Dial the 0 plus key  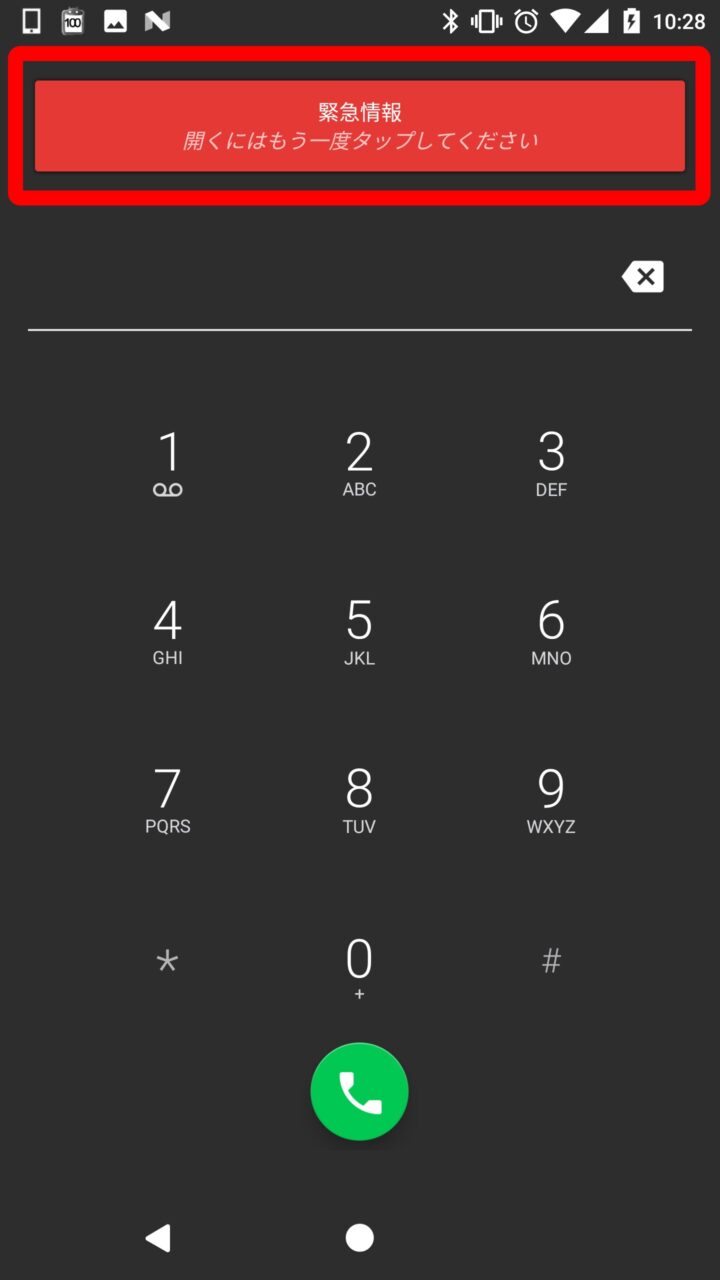(x=359, y=967)
